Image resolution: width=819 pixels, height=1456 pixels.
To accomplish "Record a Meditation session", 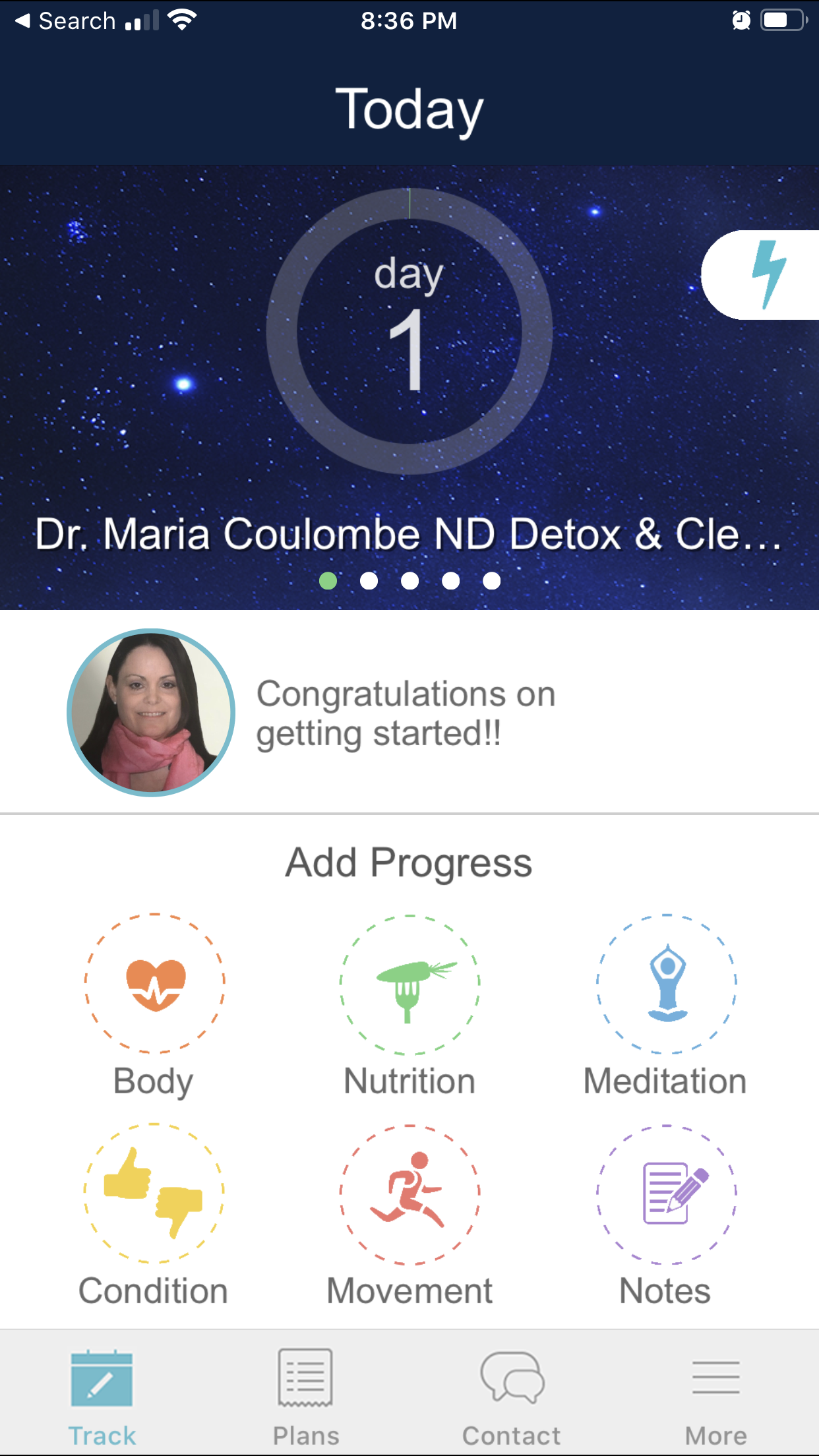I will tap(666, 984).
